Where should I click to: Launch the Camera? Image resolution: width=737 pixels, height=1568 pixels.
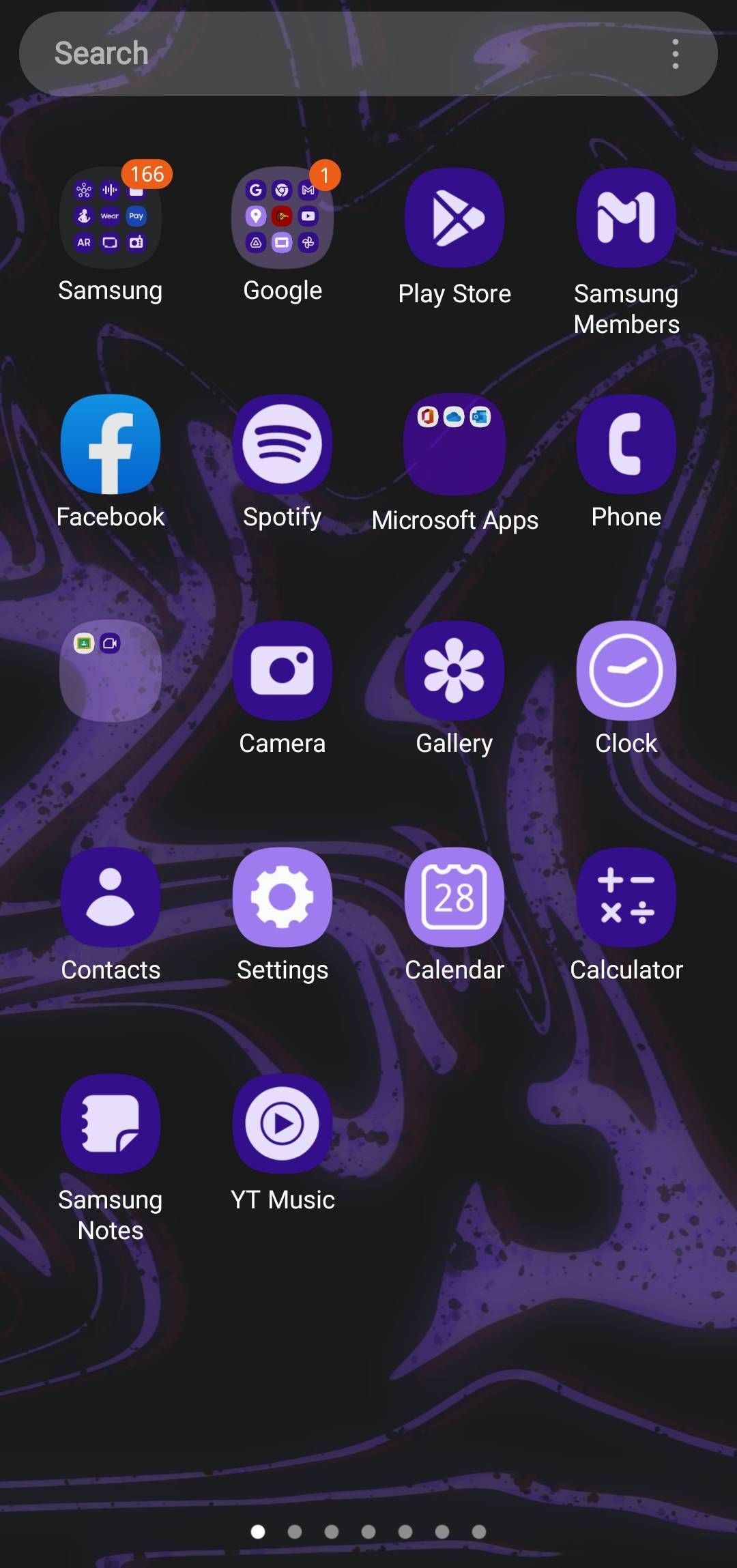(283, 670)
